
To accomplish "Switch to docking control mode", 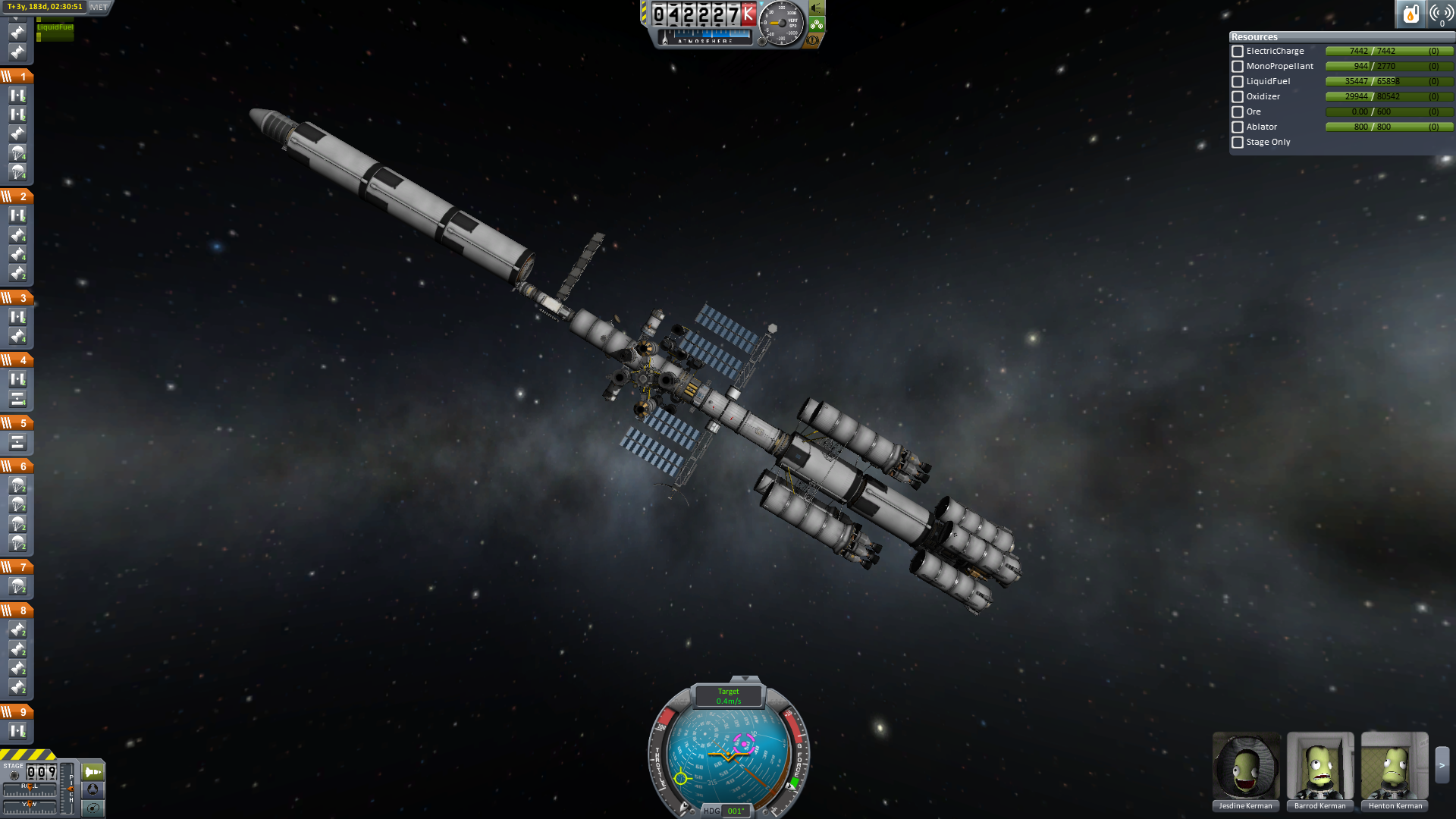I will click(x=93, y=789).
